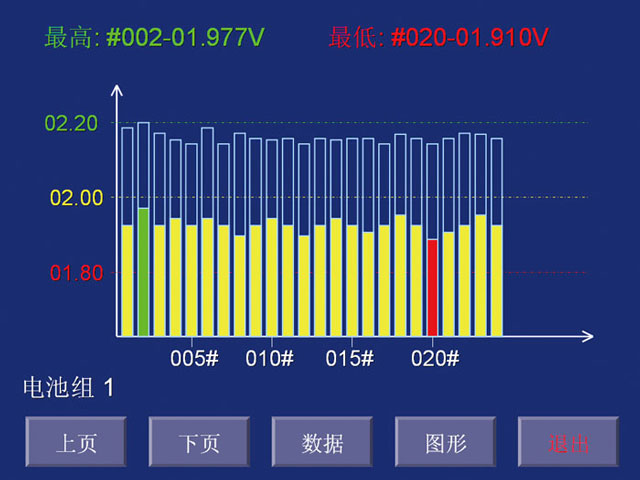The height and width of the screenshot is (480, 640).
Task: Go to the previous page with 上页
Action: click(76, 444)
